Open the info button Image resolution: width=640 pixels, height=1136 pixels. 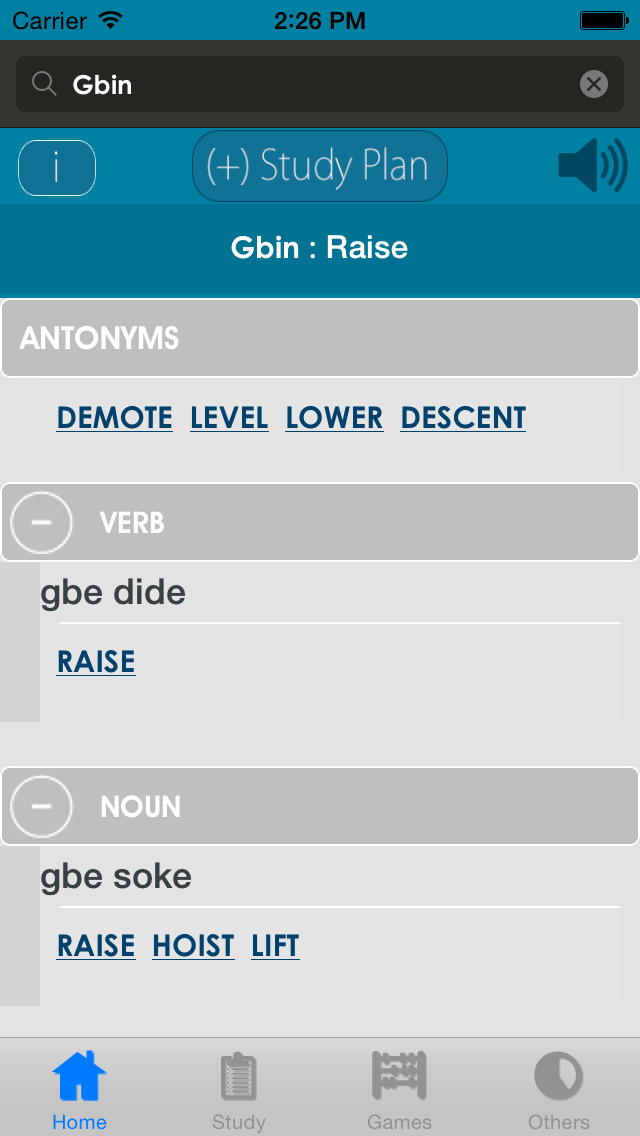(x=57, y=168)
